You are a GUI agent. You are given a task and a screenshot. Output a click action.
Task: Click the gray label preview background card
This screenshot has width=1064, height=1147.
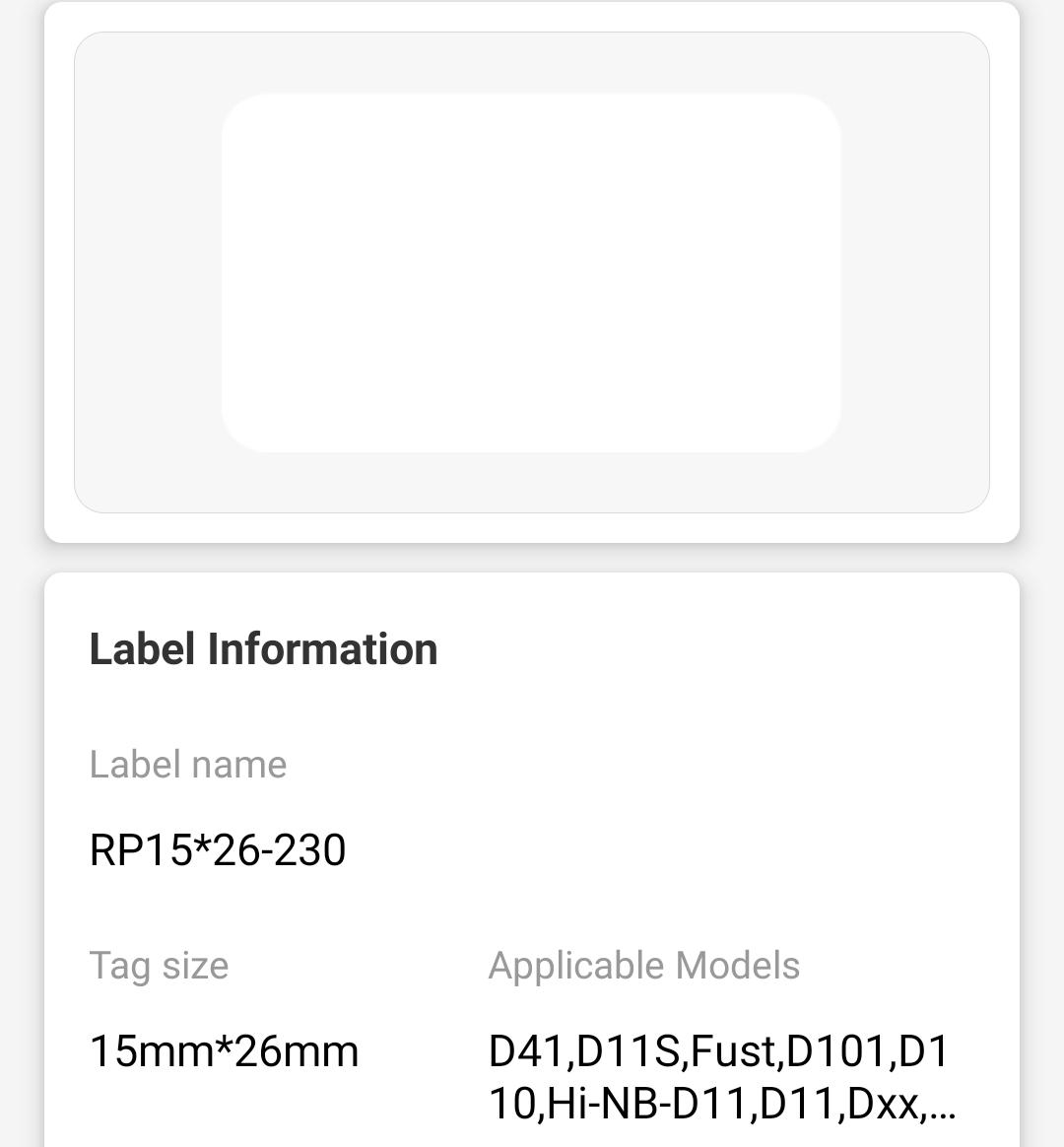point(148,483)
